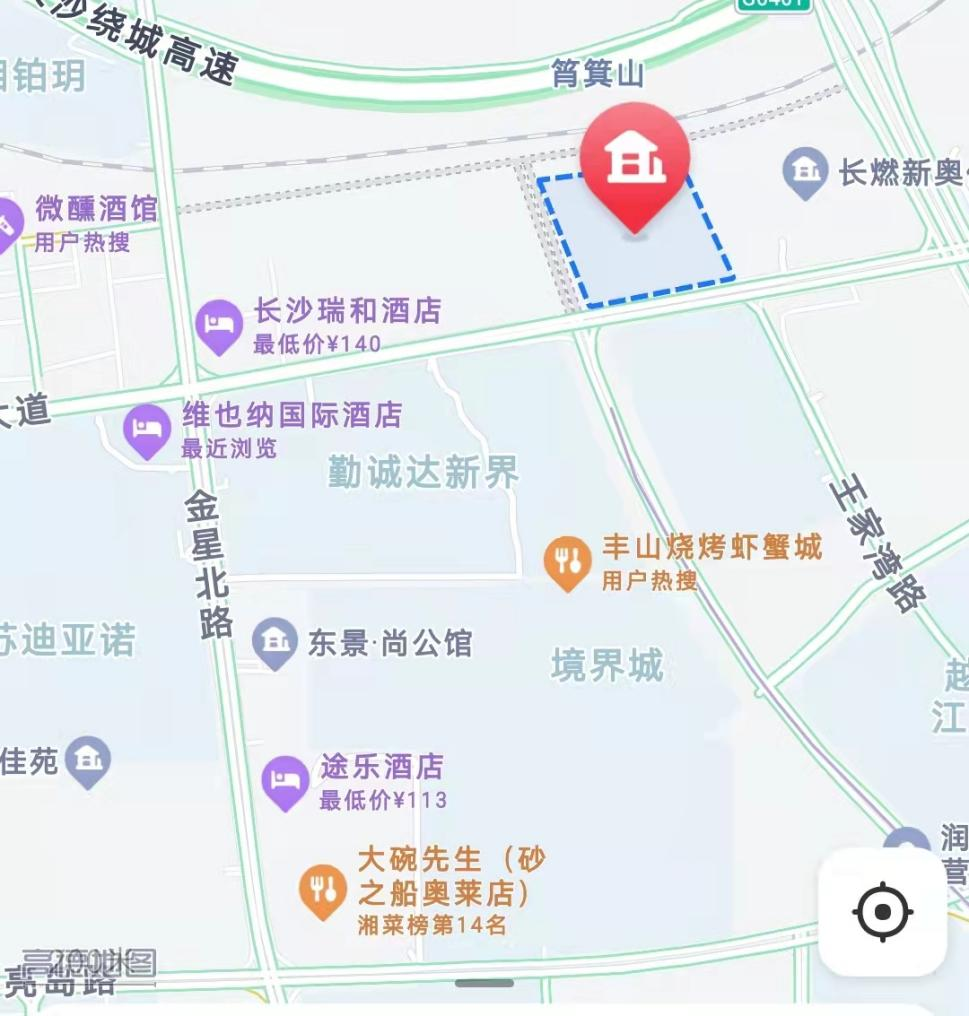This screenshot has height=1016, width=969.
Task: Select 维也纳国际酒店 hotel marker
Action: pyautogui.click(x=146, y=428)
